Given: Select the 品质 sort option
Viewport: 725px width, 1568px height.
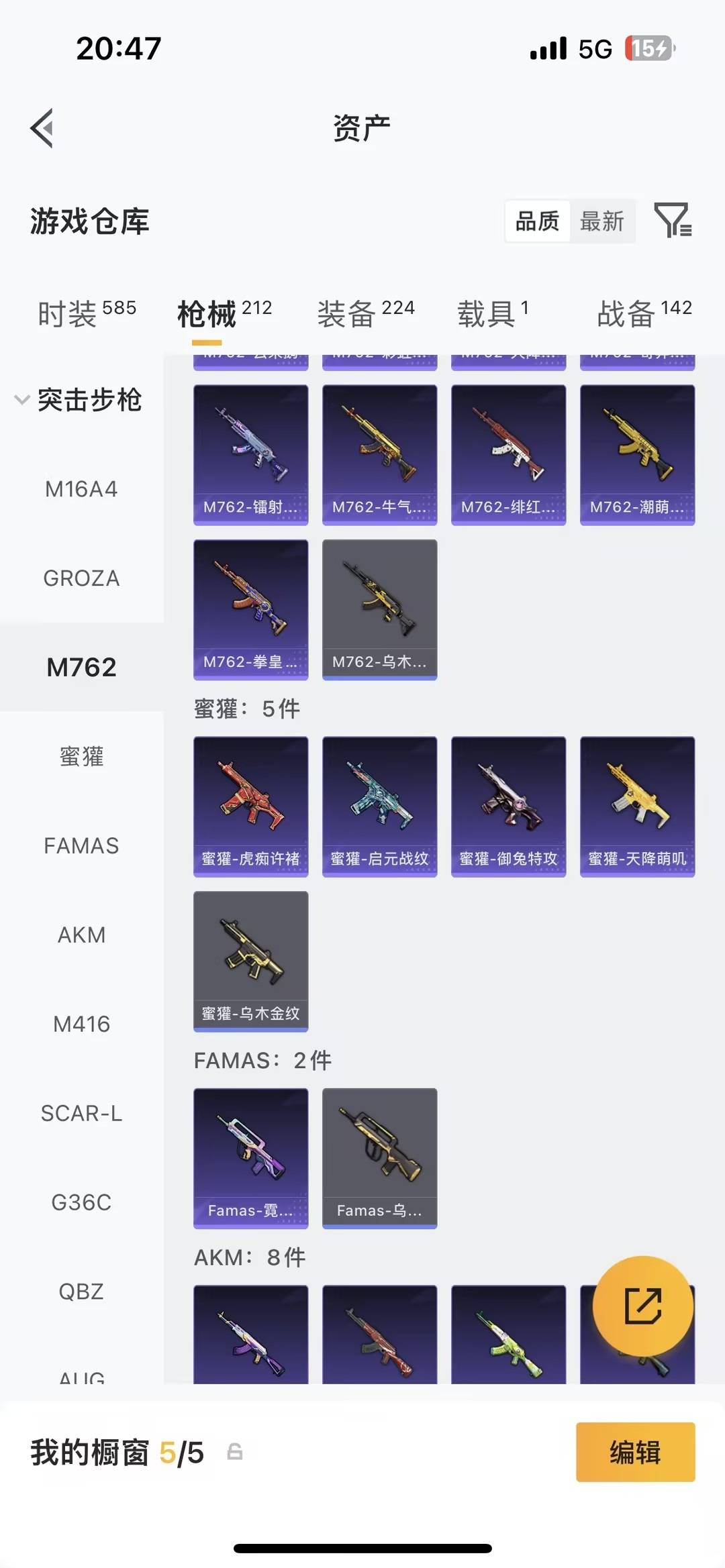Looking at the screenshot, I should click(535, 221).
